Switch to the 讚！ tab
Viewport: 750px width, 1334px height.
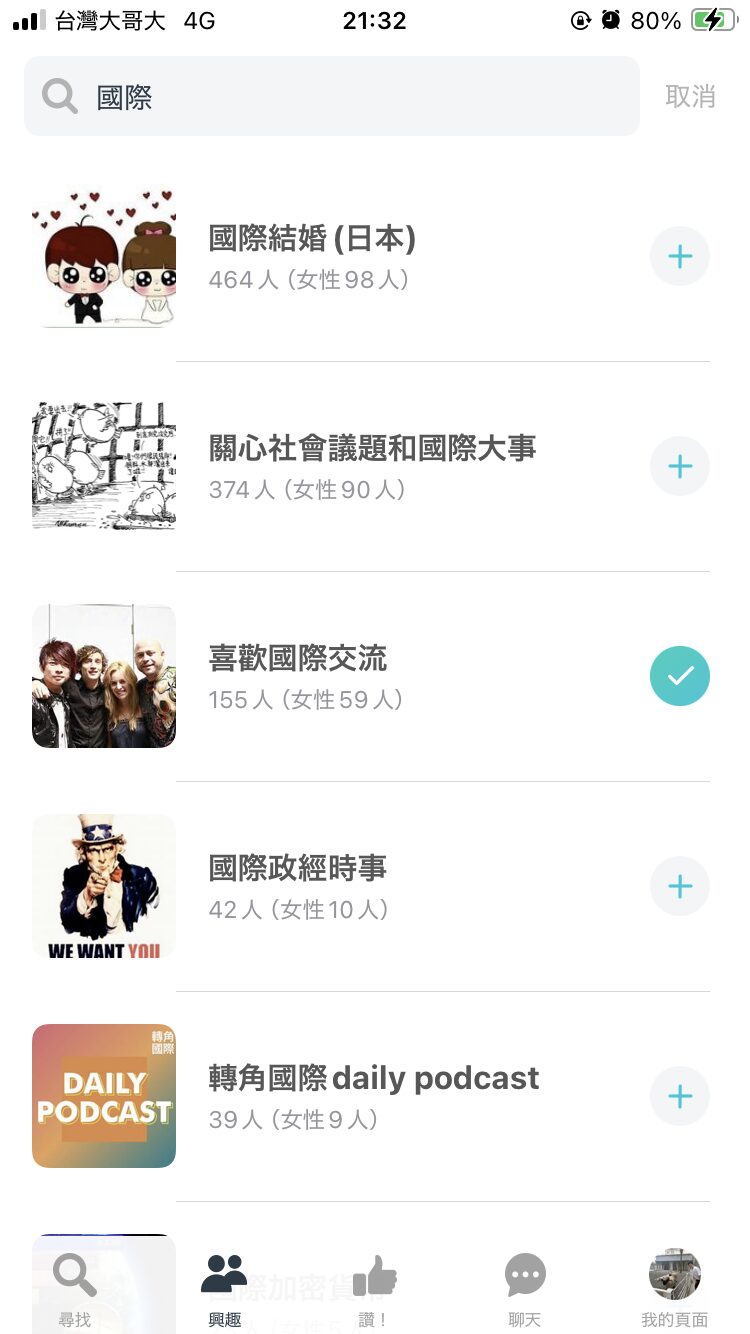(374, 1290)
